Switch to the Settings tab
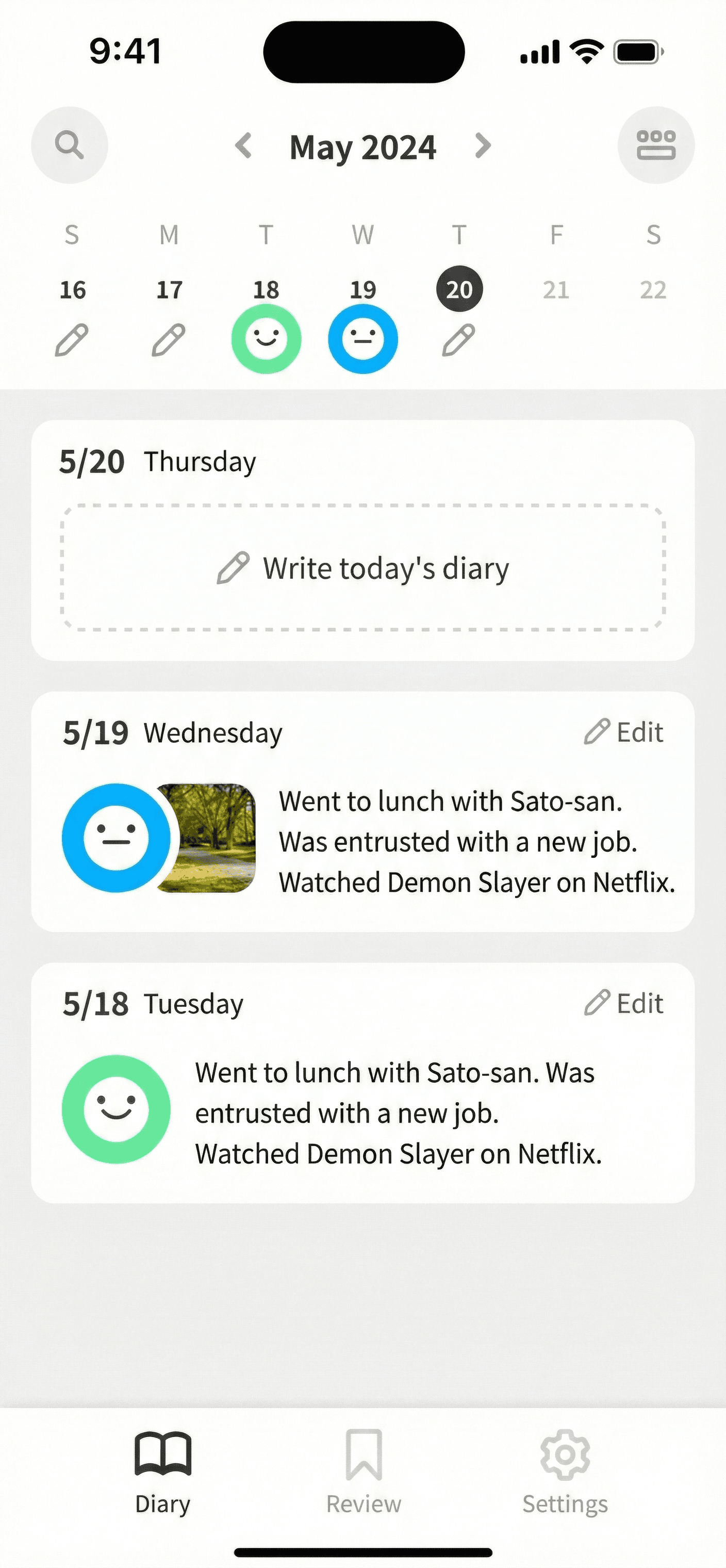This screenshot has height=1568, width=726. (565, 1473)
